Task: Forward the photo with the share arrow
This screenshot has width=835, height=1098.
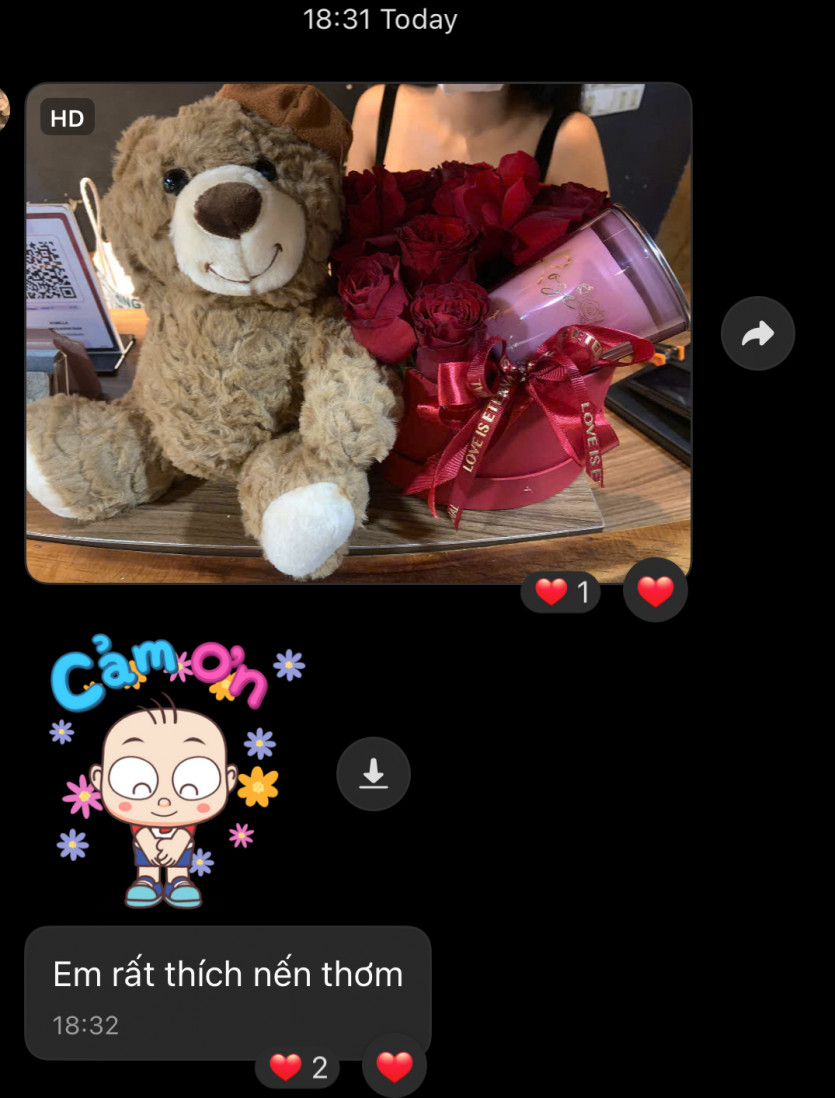Action: (757, 334)
